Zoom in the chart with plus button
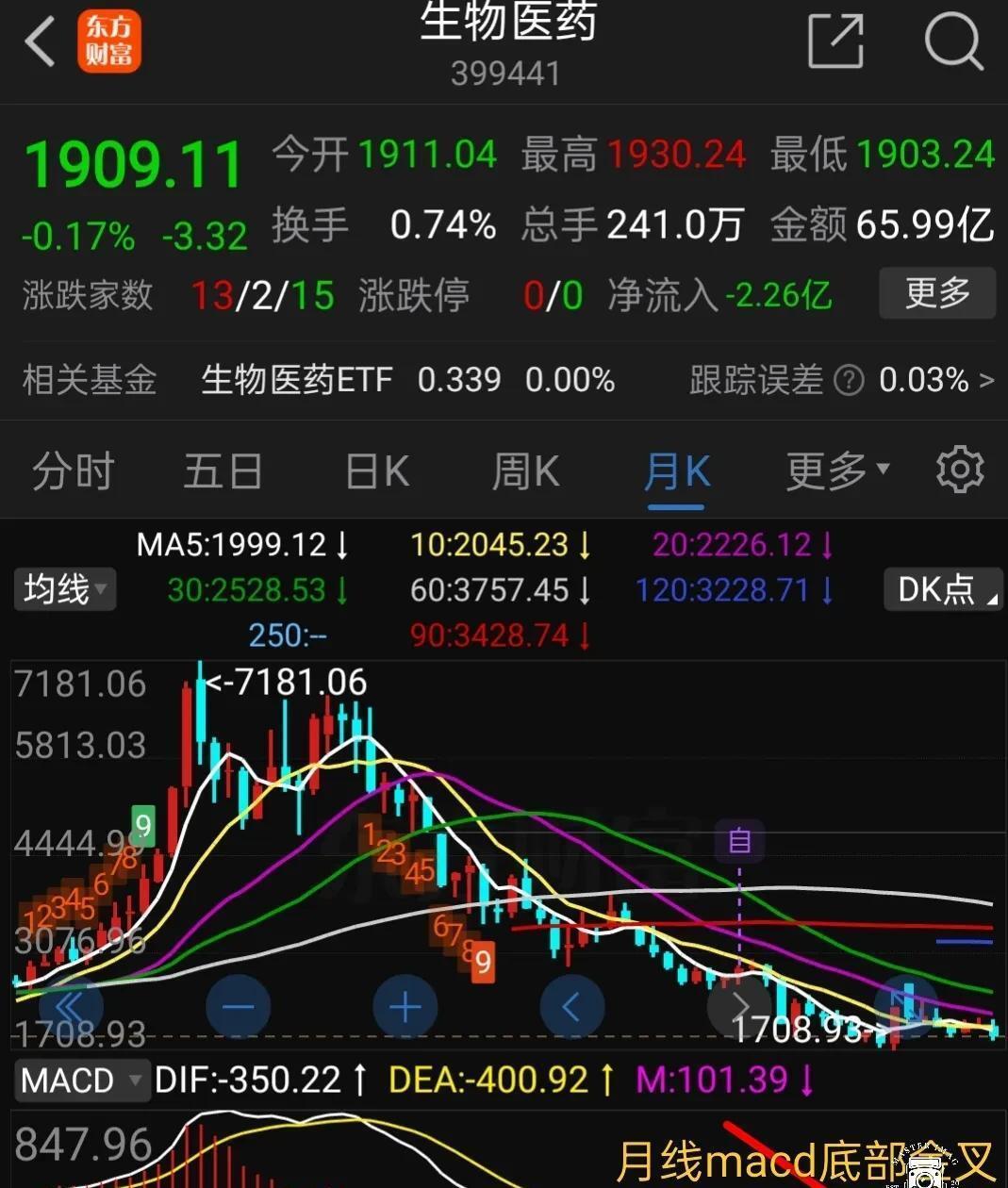1008x1188 pixels. (x=405, y=1007)
